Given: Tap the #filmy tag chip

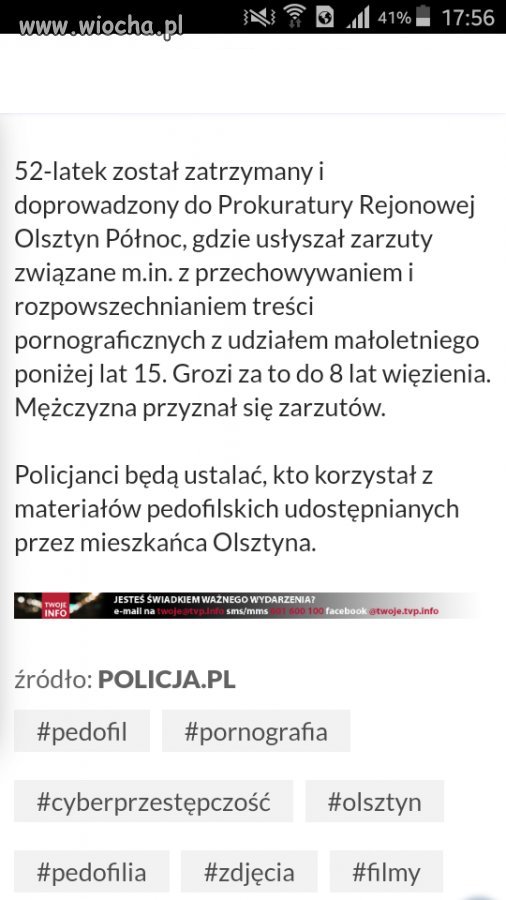Looking at the screenshot, I should [386, 872].
